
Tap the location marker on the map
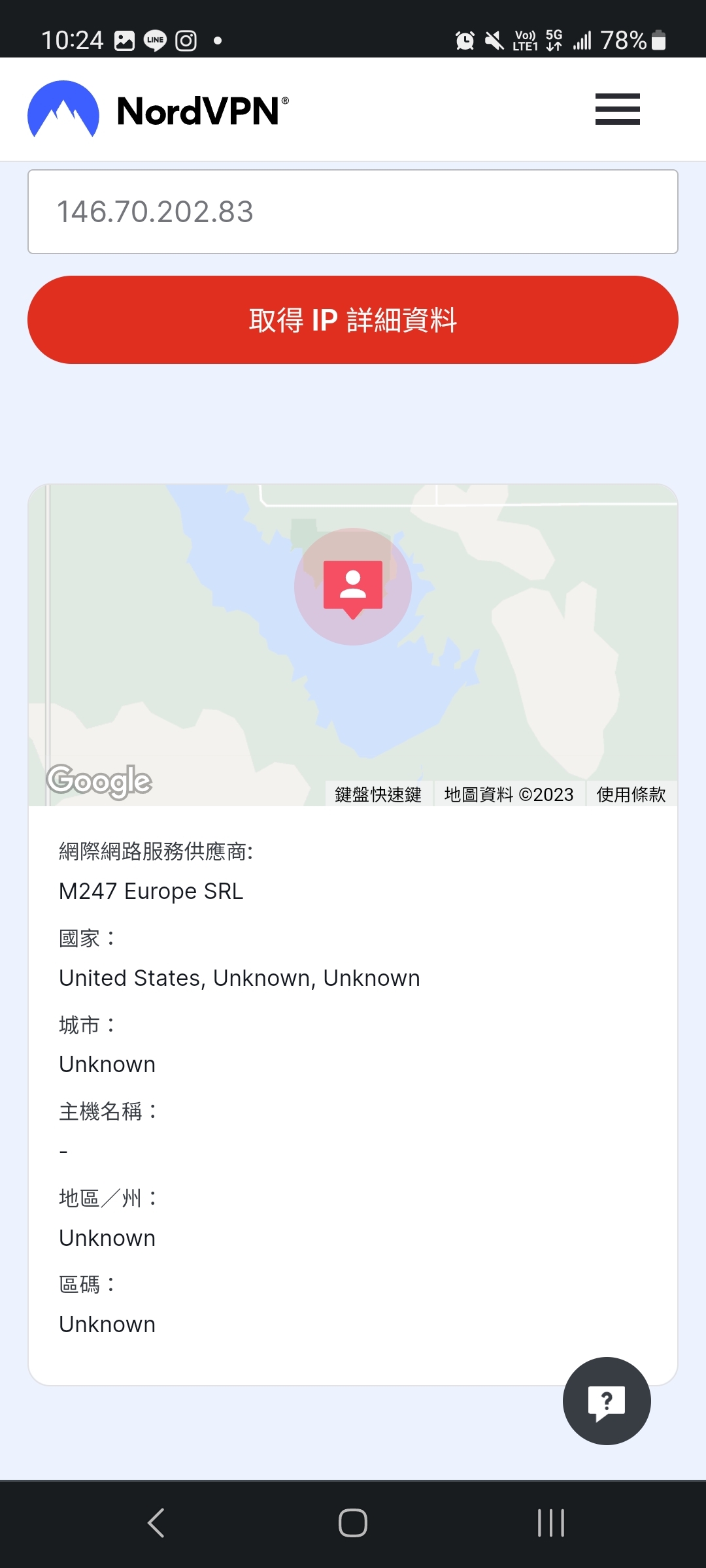coord(353,587)
